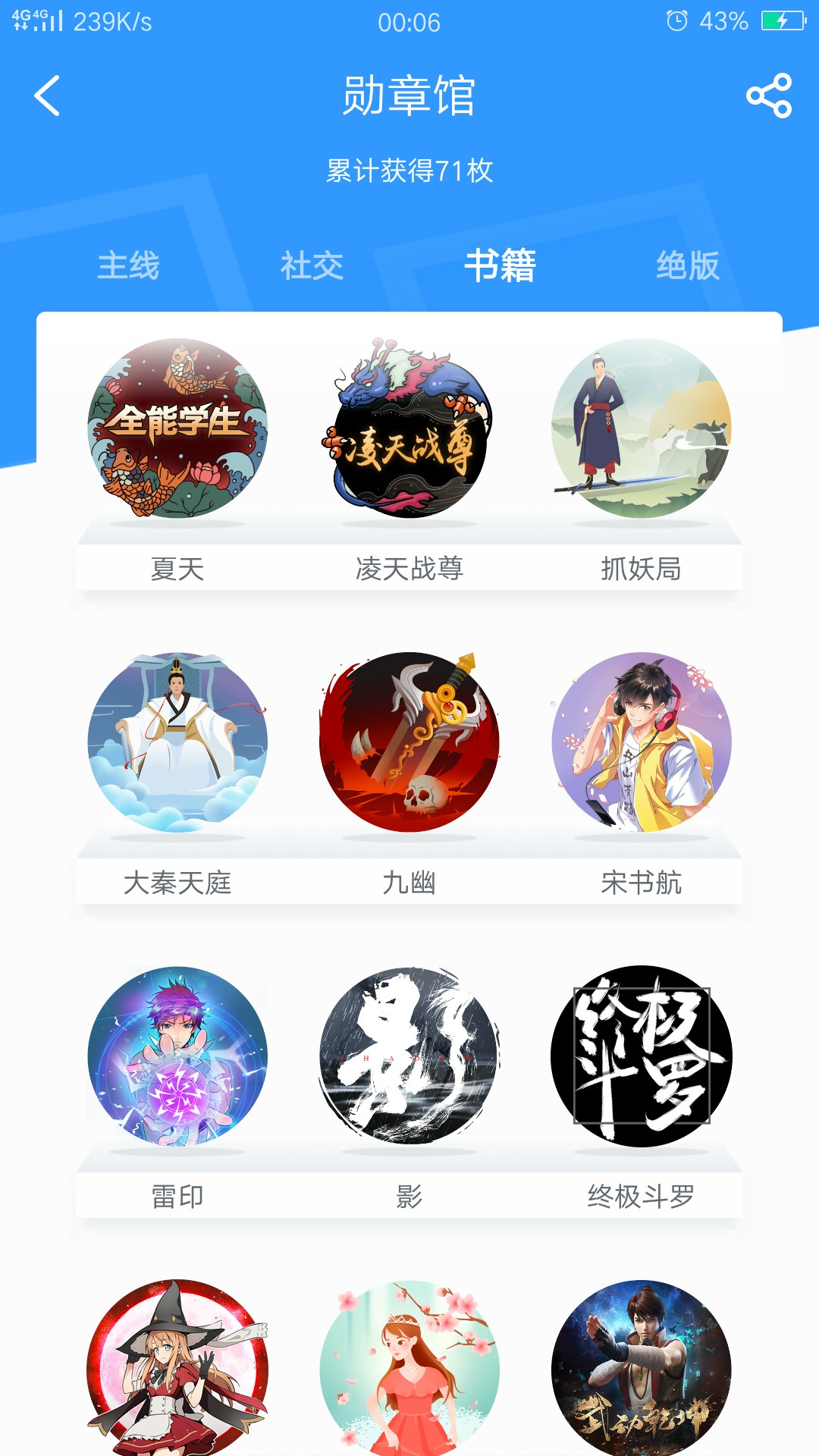View the 凌天战尊 medal

(409, 429)
